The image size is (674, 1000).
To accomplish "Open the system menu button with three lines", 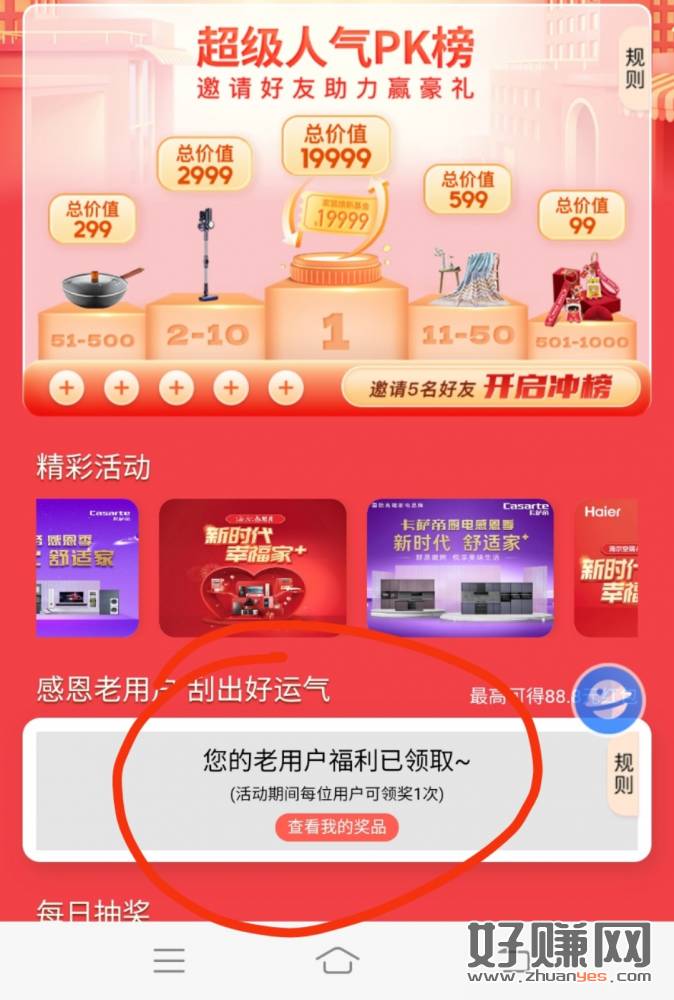I will point(169,960).
